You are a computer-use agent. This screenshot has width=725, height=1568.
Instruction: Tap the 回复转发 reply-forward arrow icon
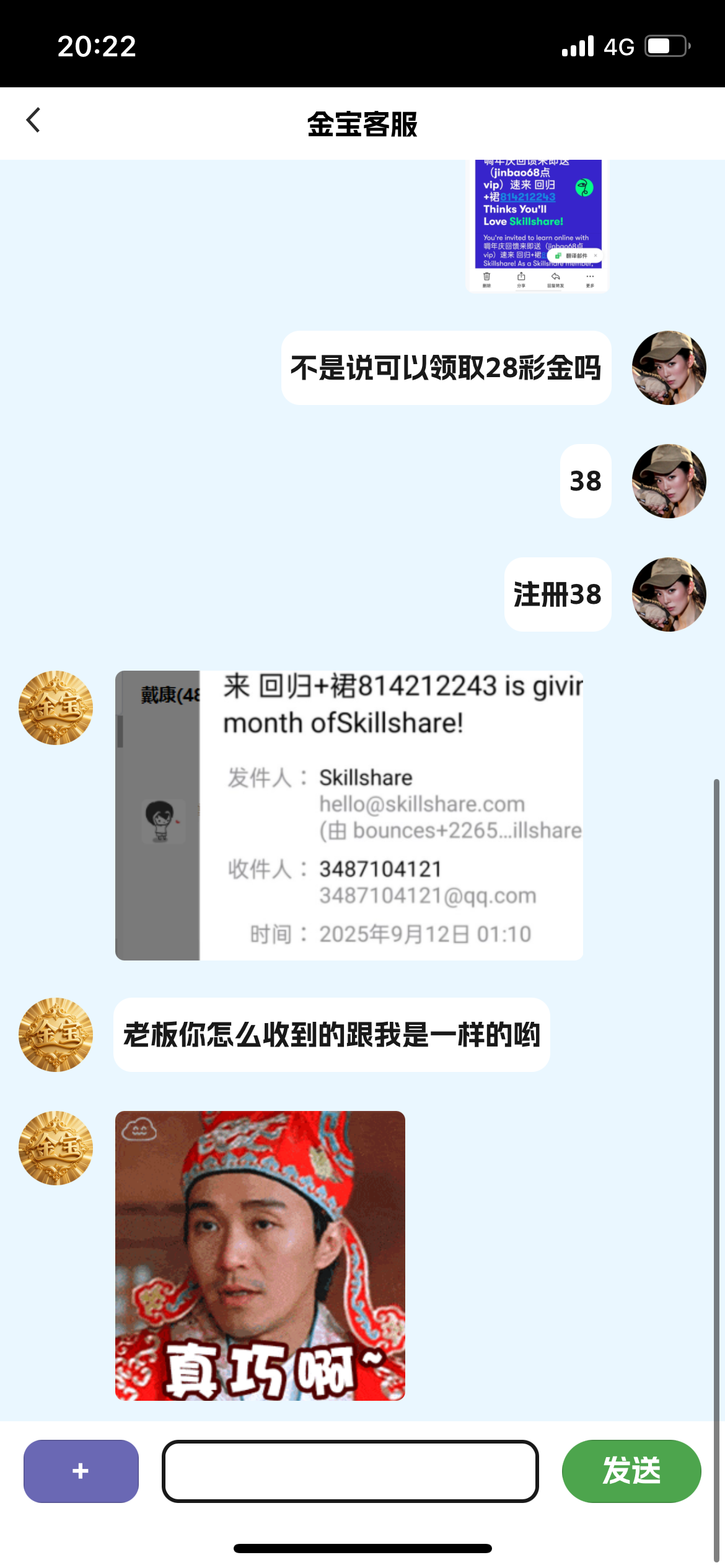tap(555, 277)
